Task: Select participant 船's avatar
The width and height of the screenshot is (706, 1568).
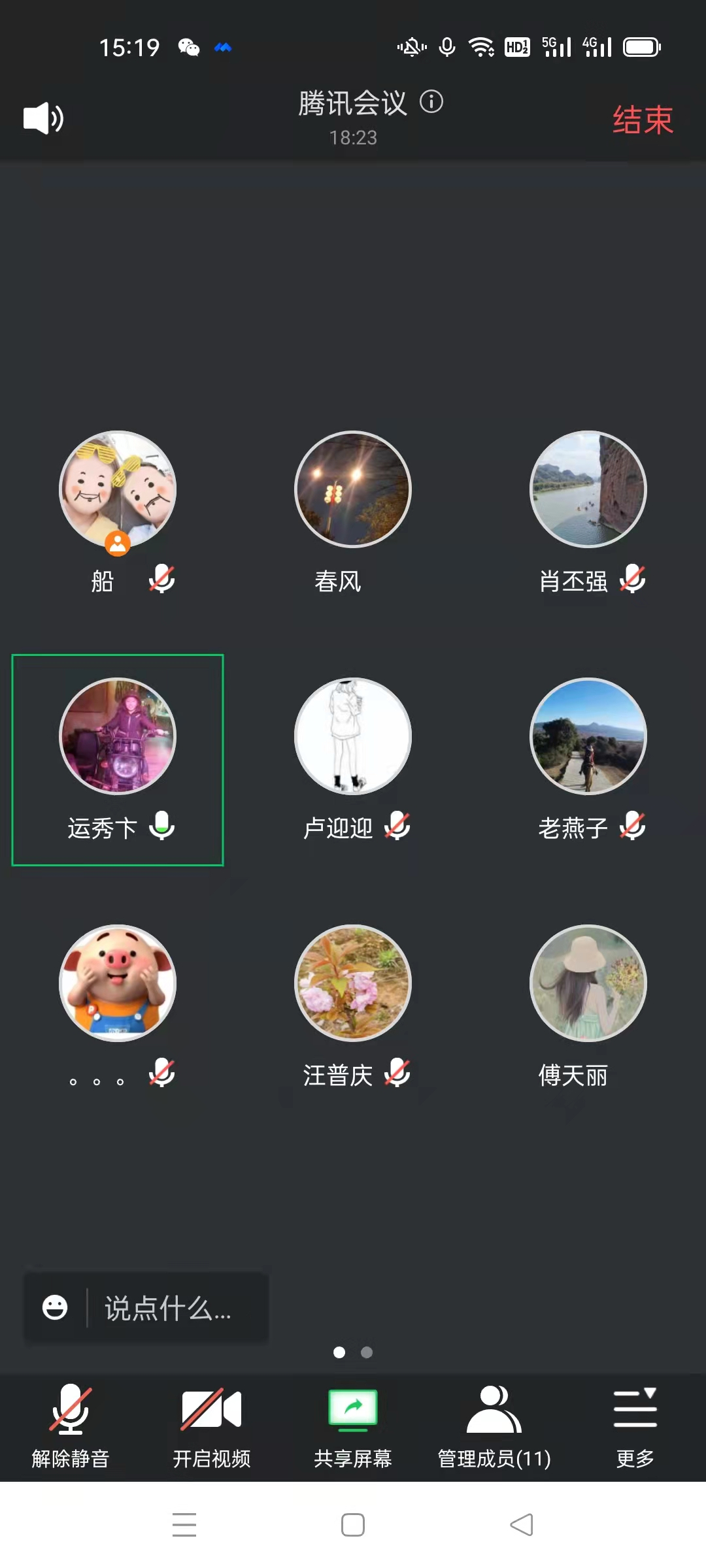Action: click(x=118, y=489)
